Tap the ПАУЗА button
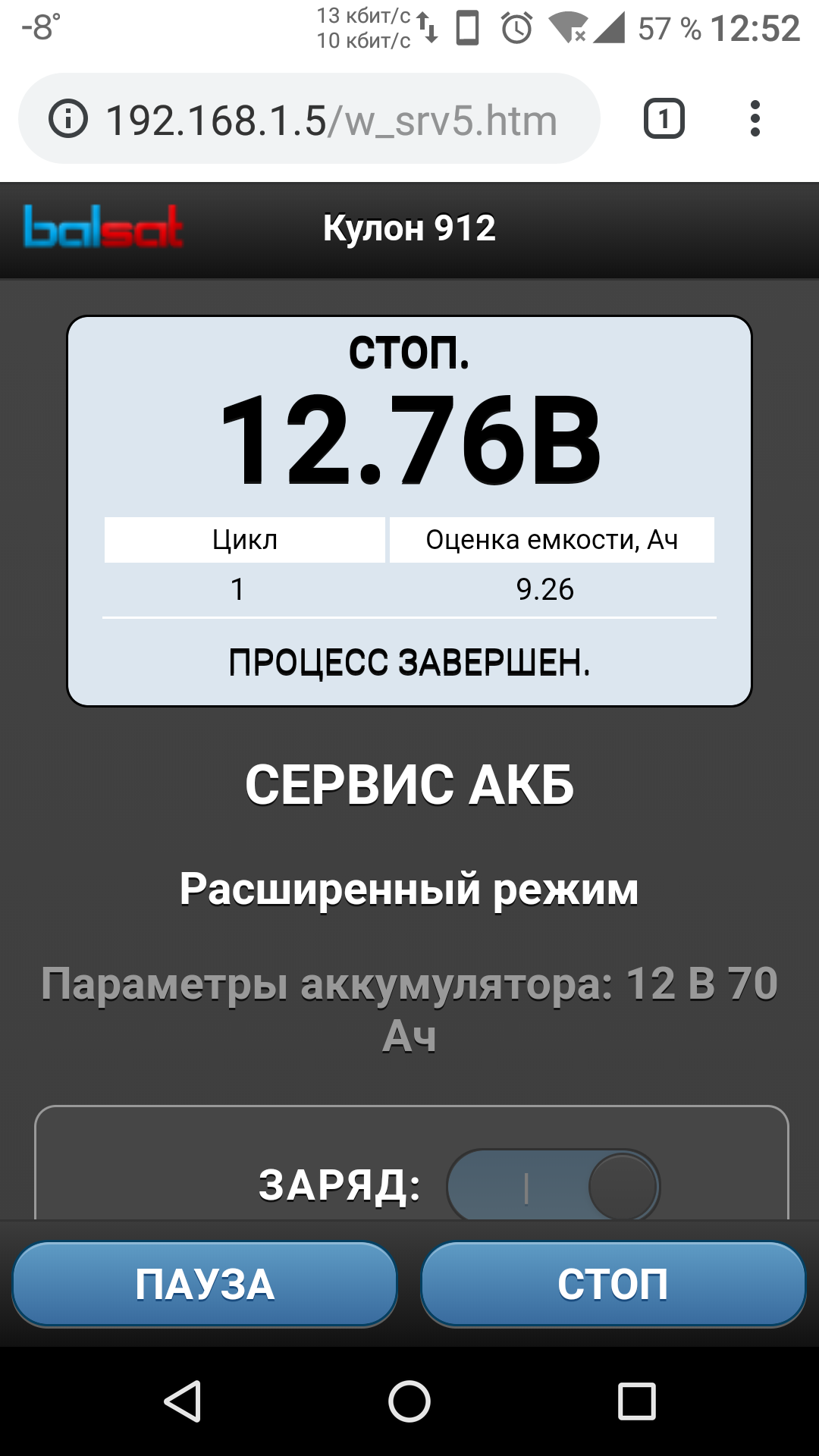Viewport: 819px width, 1456px height. click(205, 1284)
